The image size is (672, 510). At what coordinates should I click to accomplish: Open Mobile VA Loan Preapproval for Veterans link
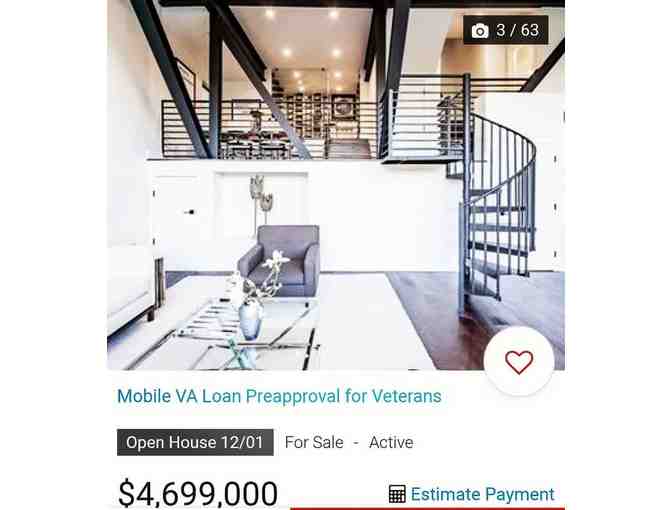pyautogui.click(x=279, y=396)
